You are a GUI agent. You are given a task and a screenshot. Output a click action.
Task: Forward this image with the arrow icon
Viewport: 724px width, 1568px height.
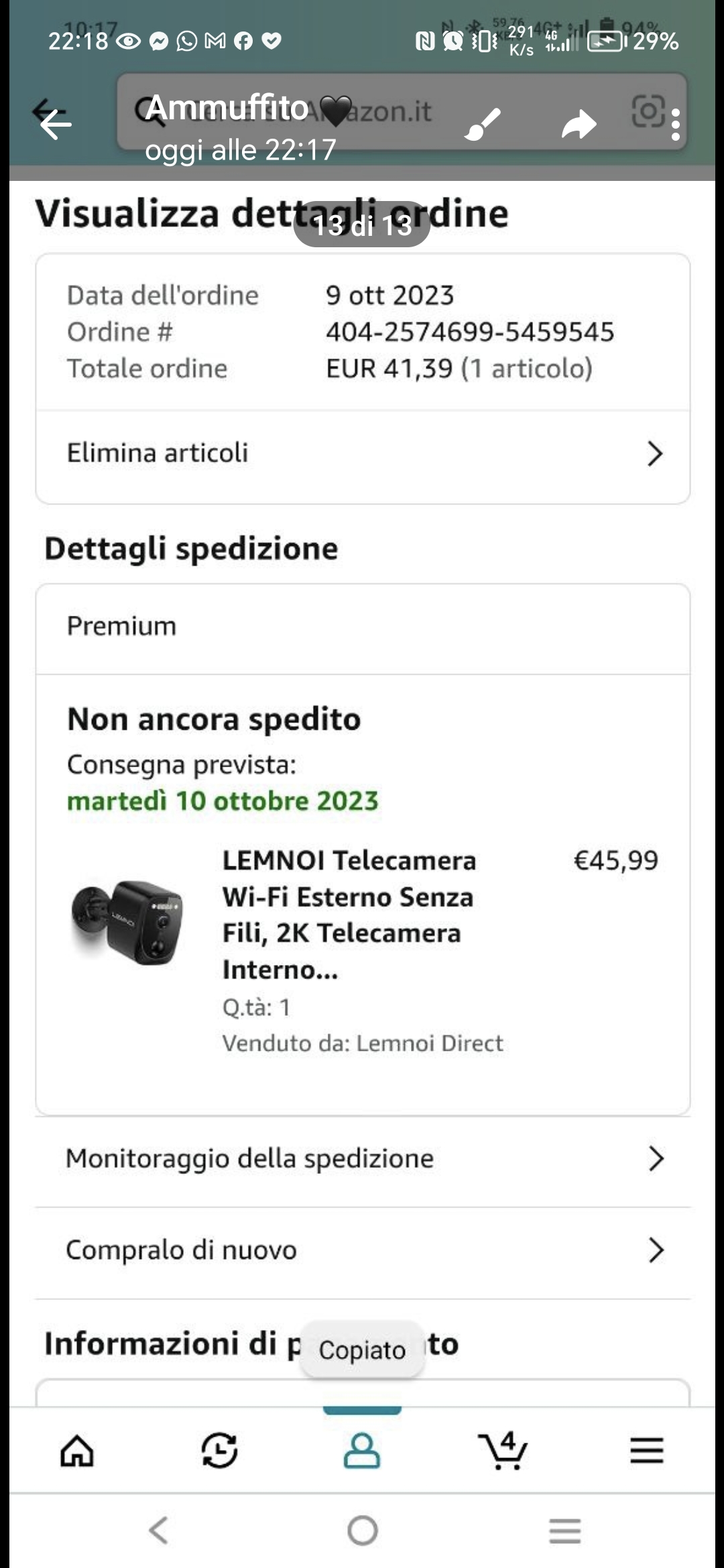tap(578, 125)
